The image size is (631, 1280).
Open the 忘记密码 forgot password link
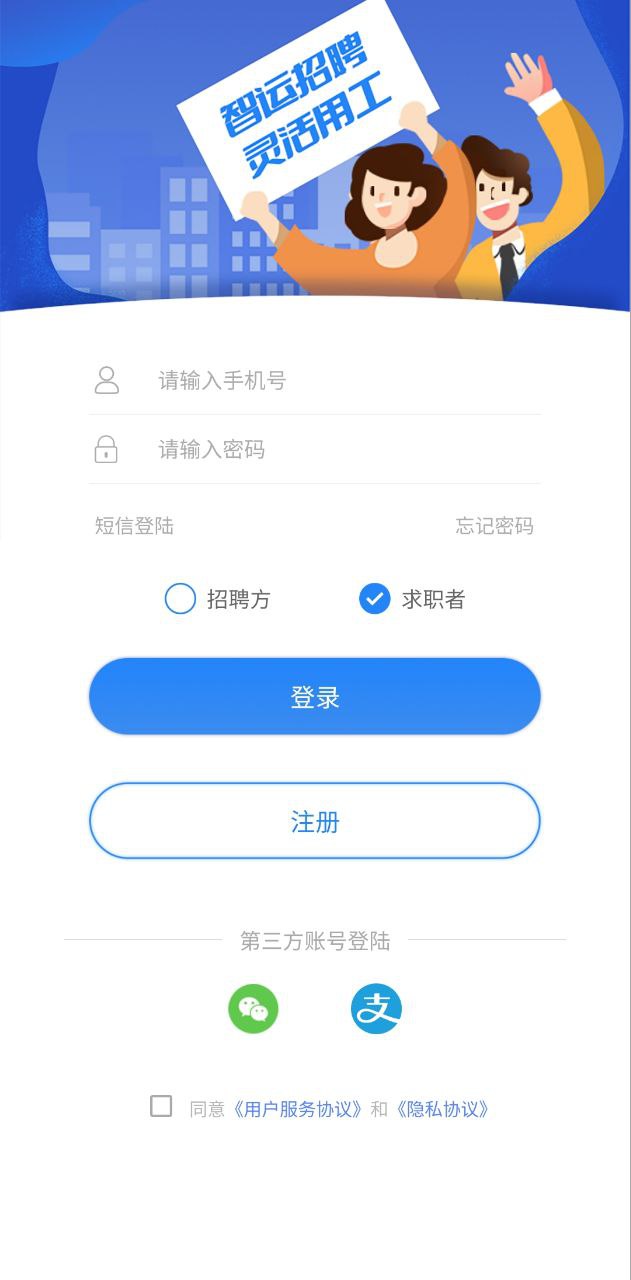pyautogui.click(x=494, y=526)
